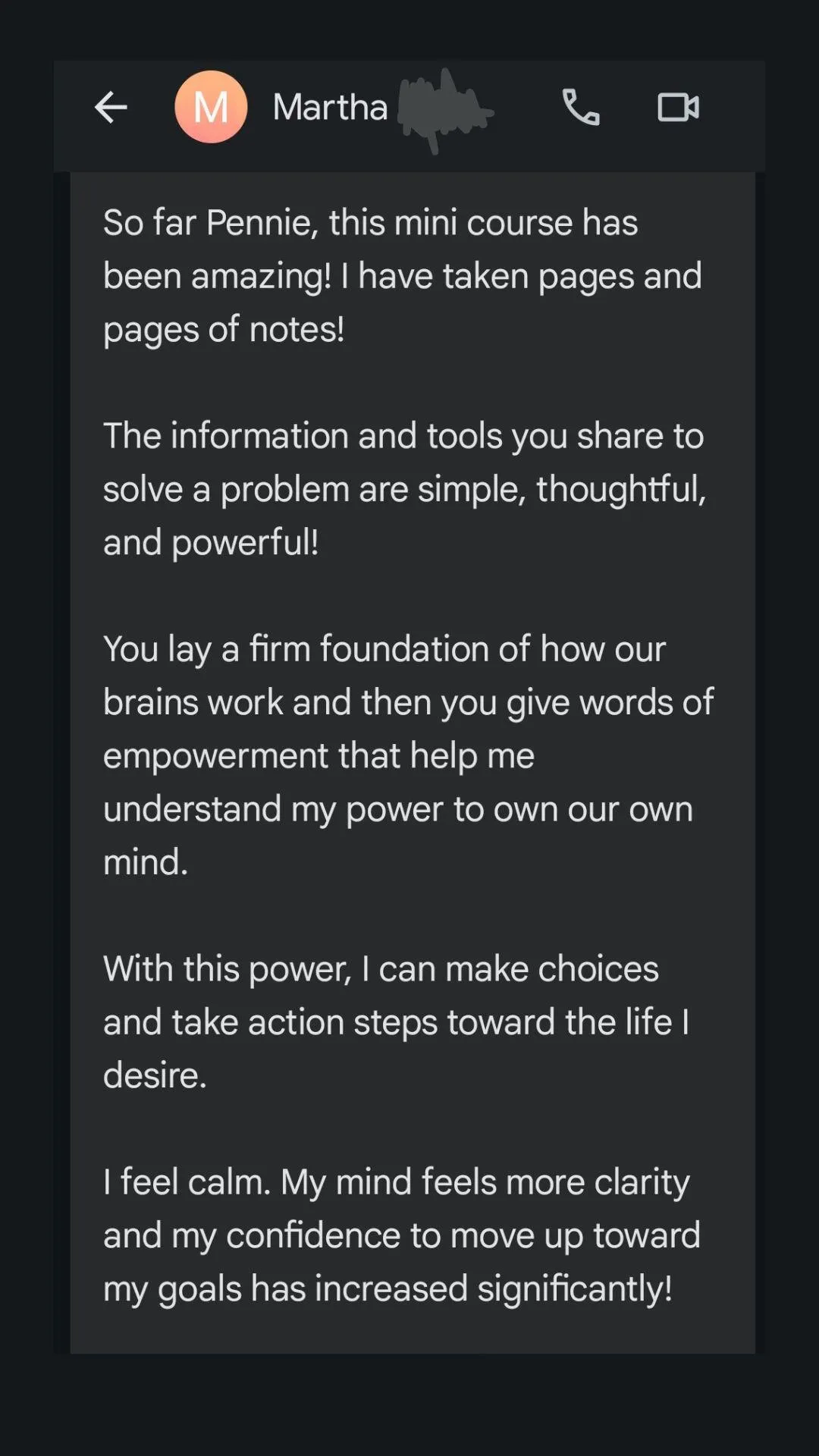
Task: Start a video call with Martha
Action: pos(678,107)
